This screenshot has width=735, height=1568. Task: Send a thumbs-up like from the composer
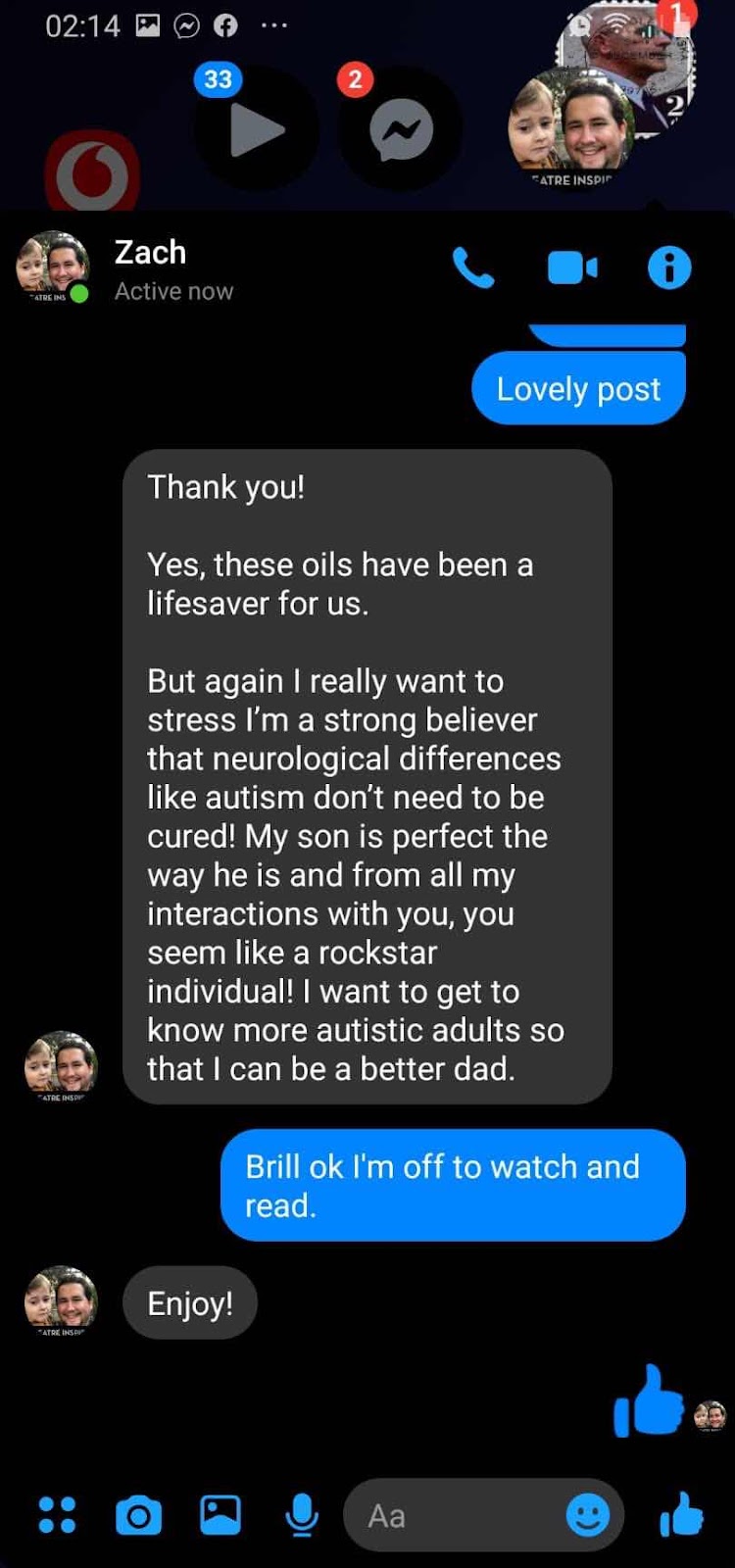pyautogui.click(x=682, y=1515)
